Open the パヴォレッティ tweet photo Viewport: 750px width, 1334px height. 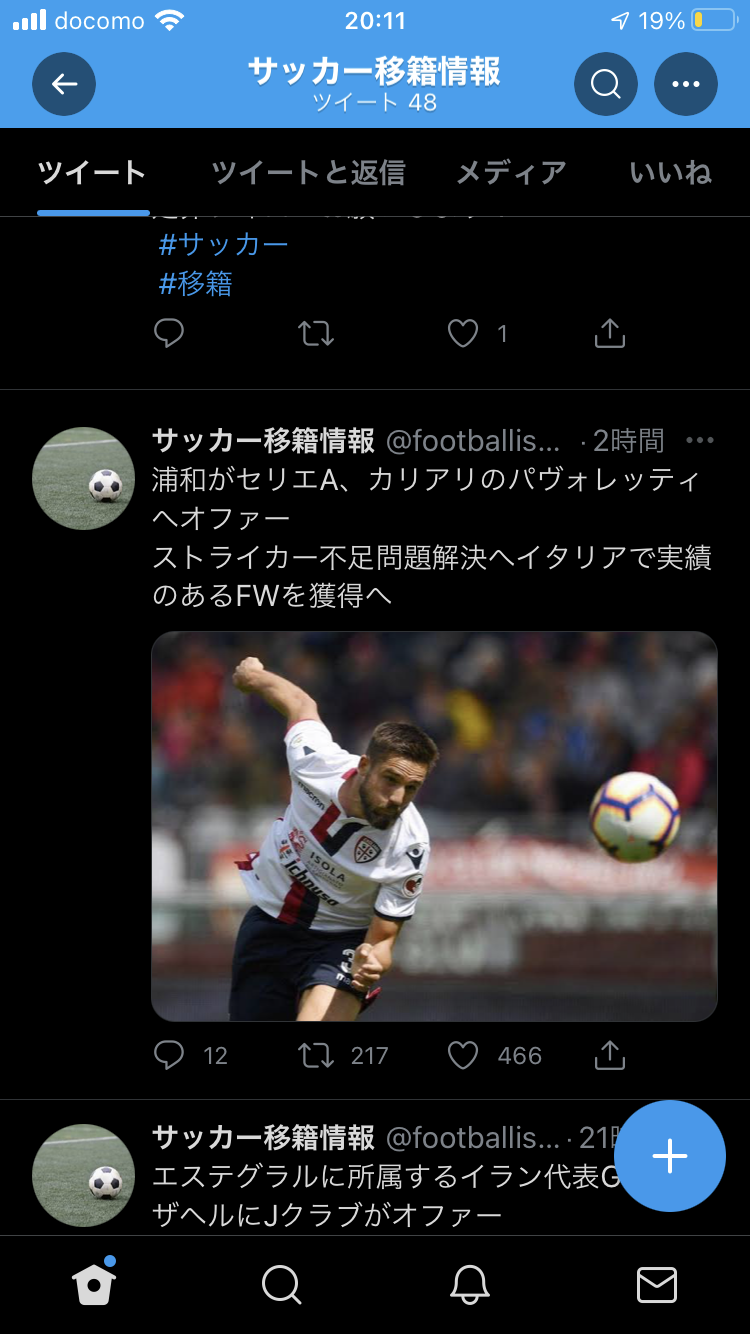(434, 826)
